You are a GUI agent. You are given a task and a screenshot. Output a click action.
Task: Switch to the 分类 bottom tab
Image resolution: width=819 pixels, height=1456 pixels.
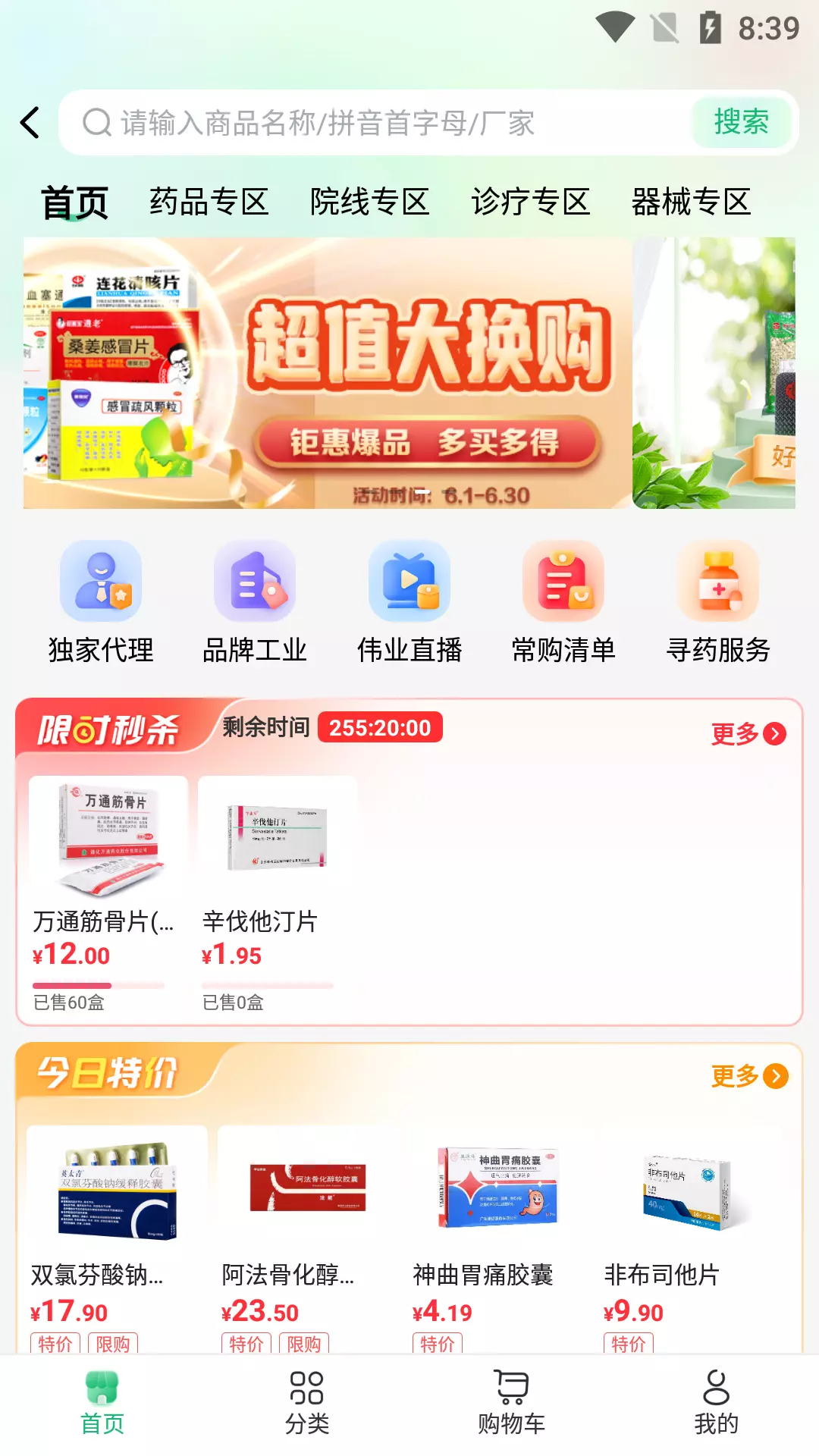[x=307, y=1403]
